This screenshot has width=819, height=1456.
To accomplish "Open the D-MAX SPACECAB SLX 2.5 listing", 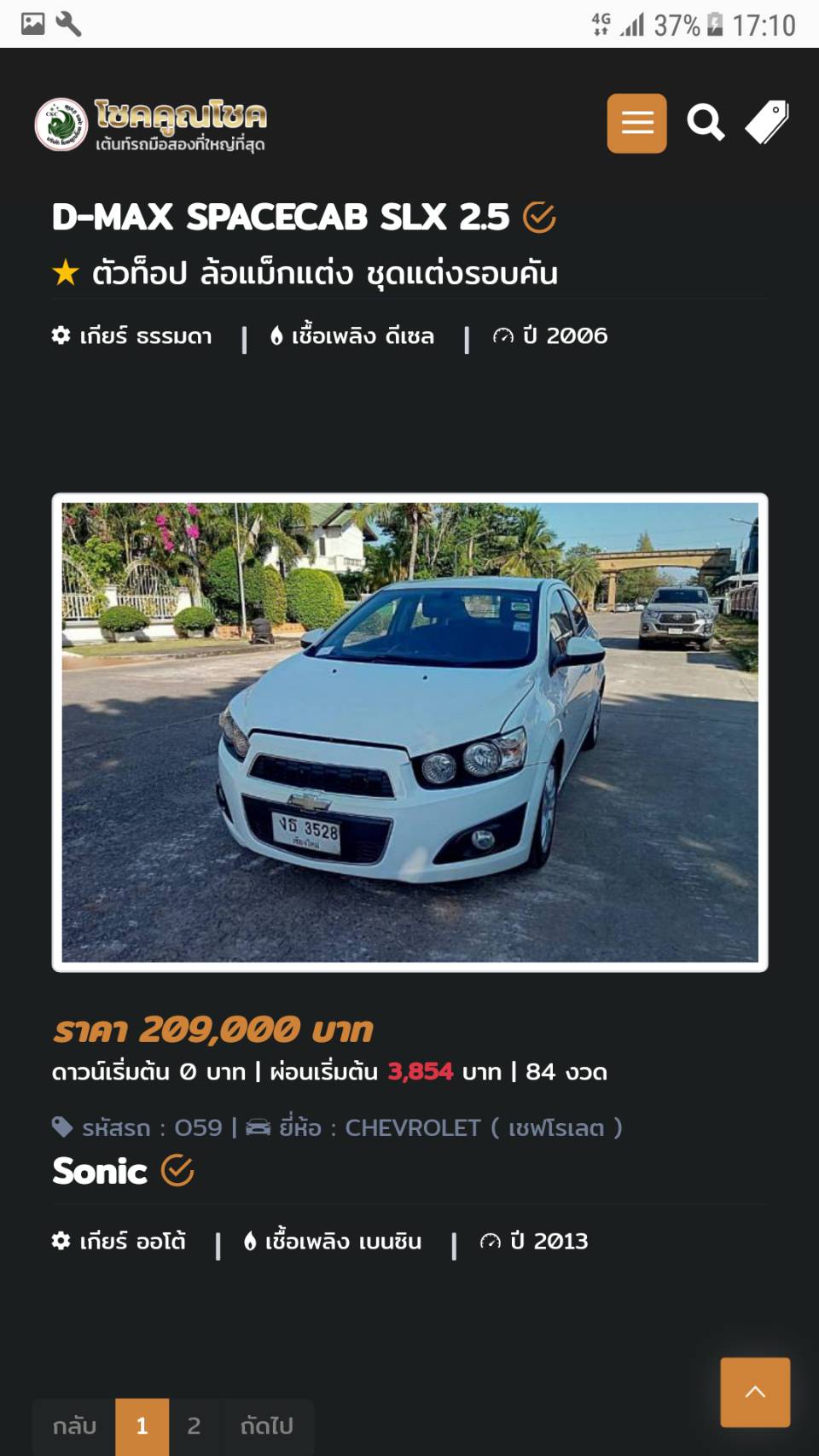I will pyautogui.click(x=281, y=218).
